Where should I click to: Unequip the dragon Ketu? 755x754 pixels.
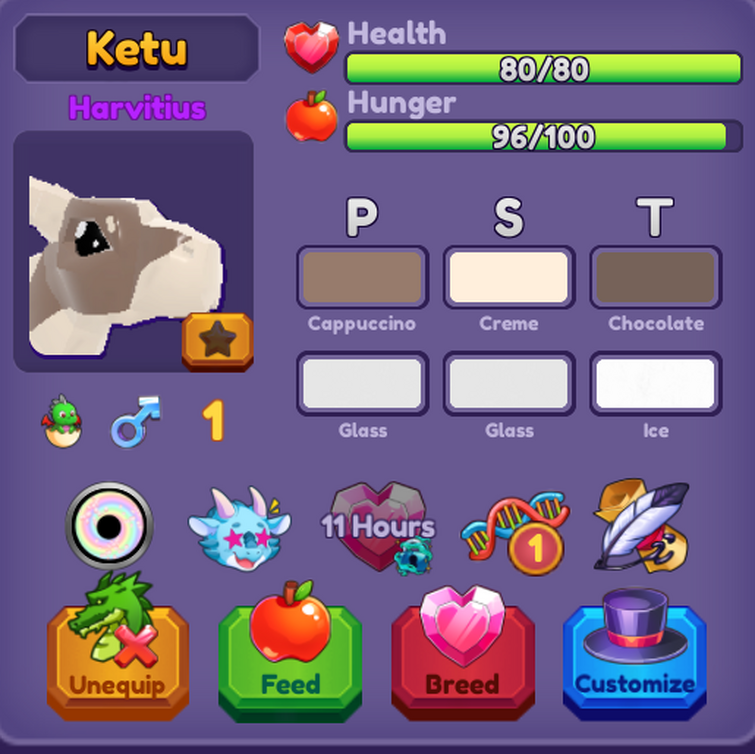coord(117,656)
